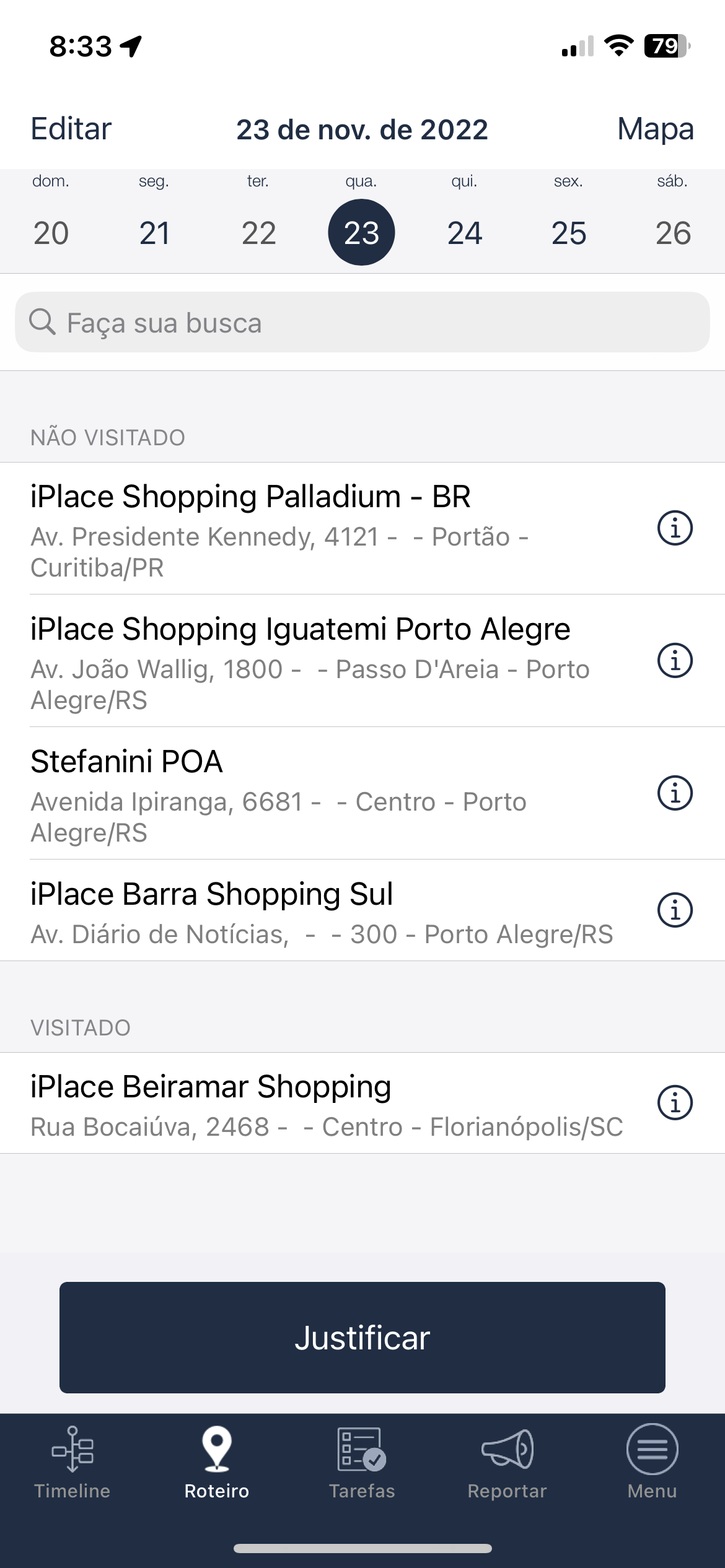The width and height of the screenshot is (725, 1568).
Task: Open the Mapa view
Action: 656,129
